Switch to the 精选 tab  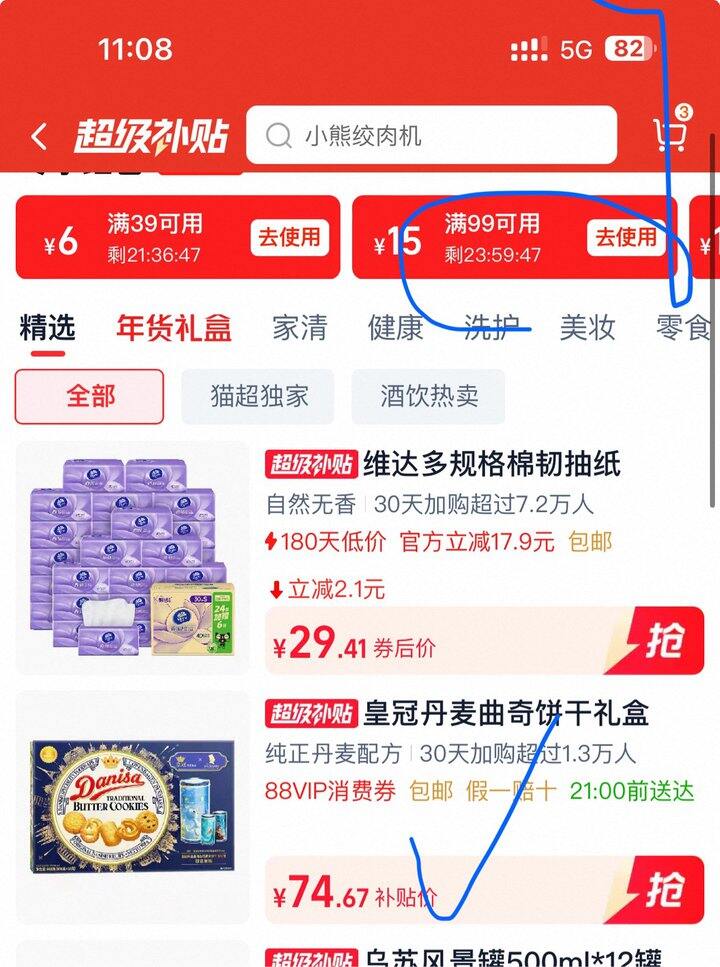(47, 327)
